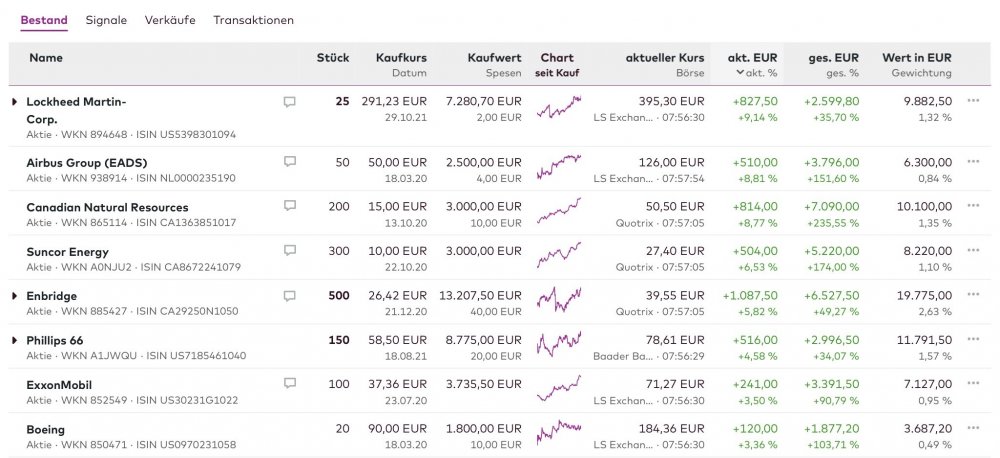This screenshot has height=458, width=1000.
Task: Open the Boeing stock row
Action: pyautogui.click(x=45, y=429)
